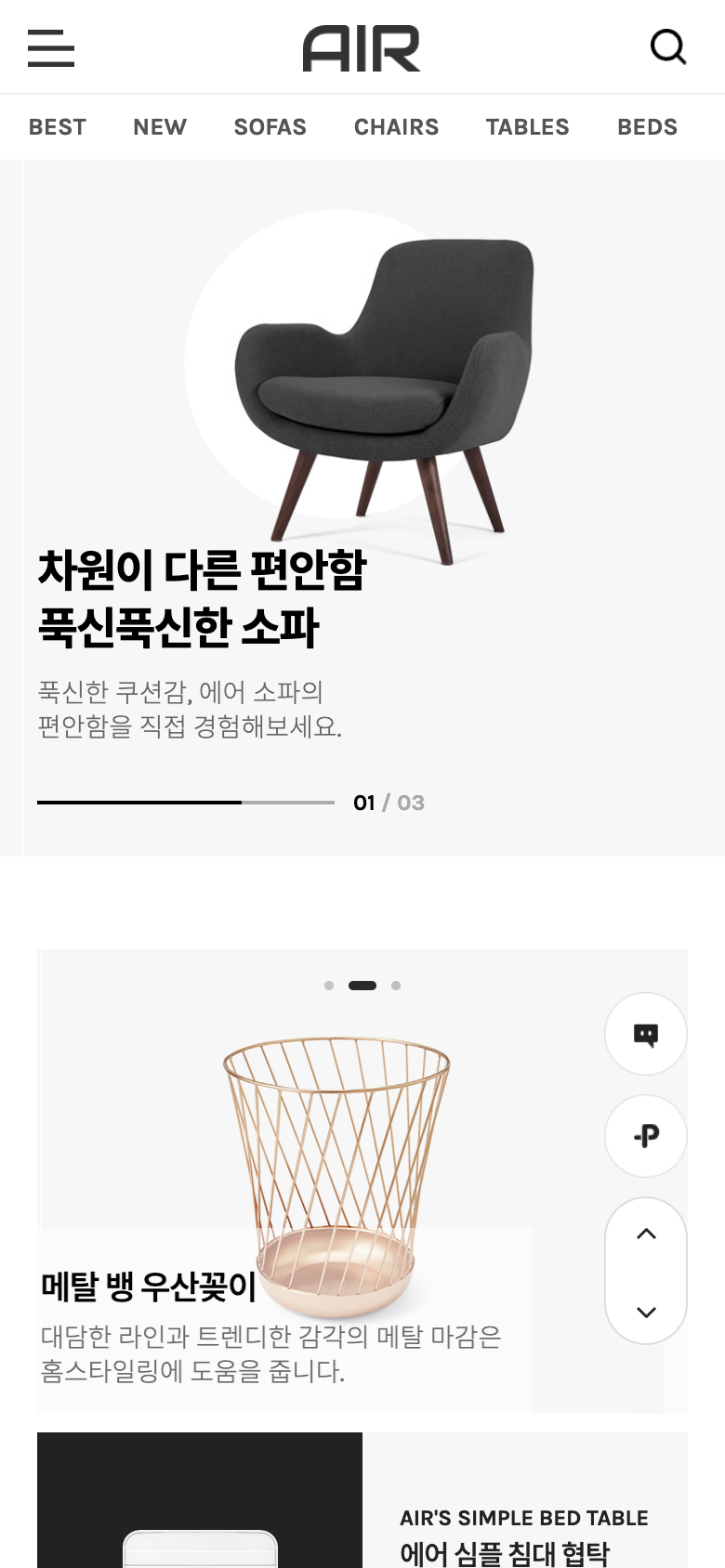Open the hamburger menu
The width and height of the screenshot is (725, 1568).
tap(51, 48)
